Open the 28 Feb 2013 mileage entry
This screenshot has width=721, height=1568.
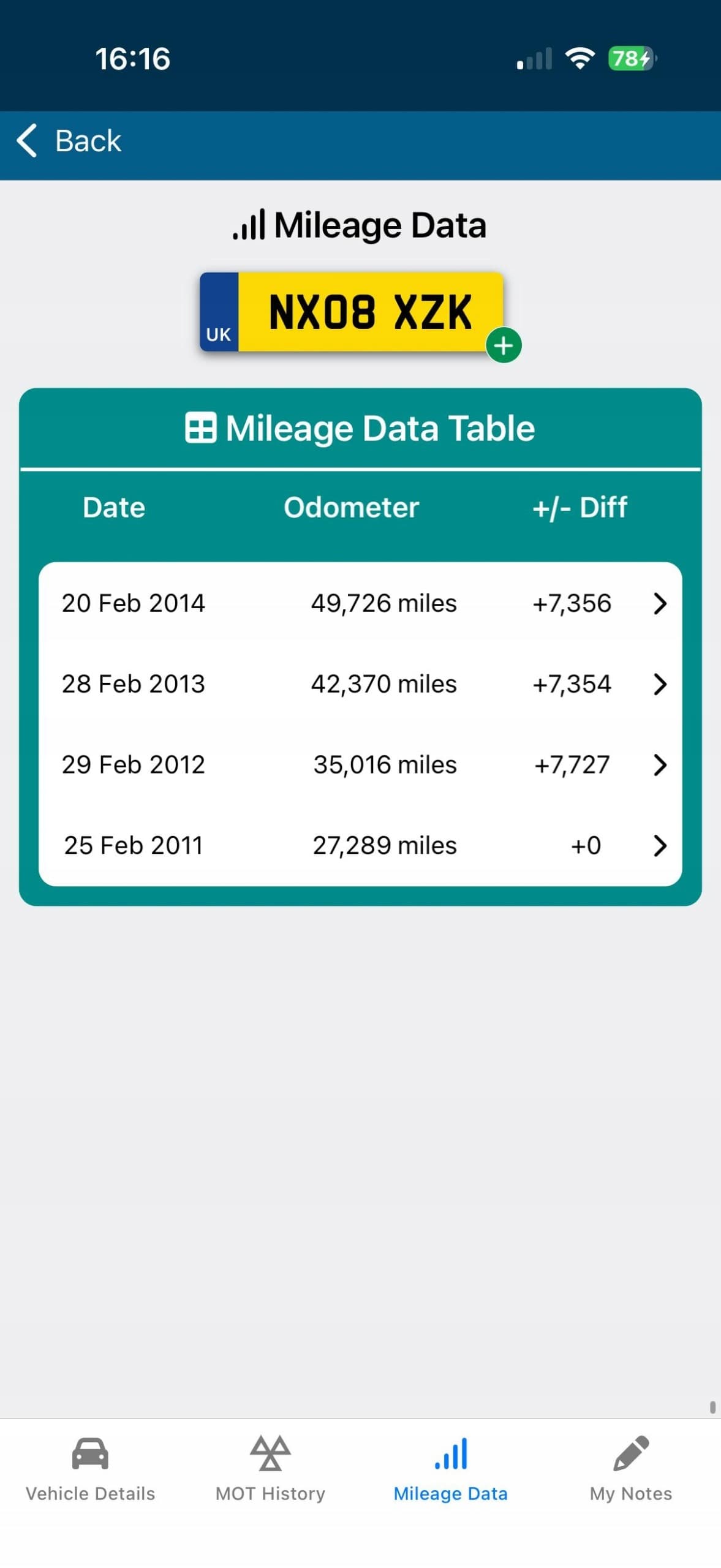tap(360, 684)
